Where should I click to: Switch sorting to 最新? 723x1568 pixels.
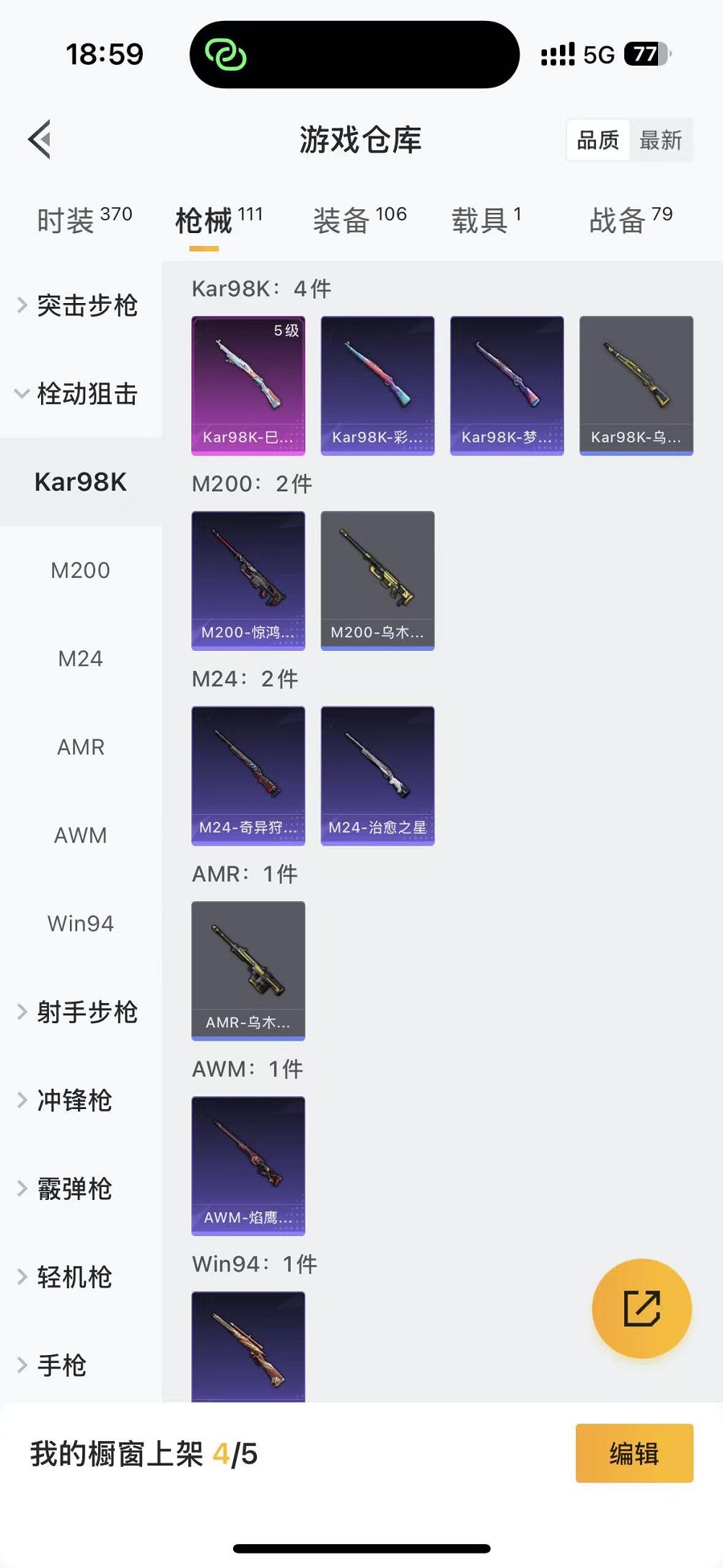(x=662, y=140)
